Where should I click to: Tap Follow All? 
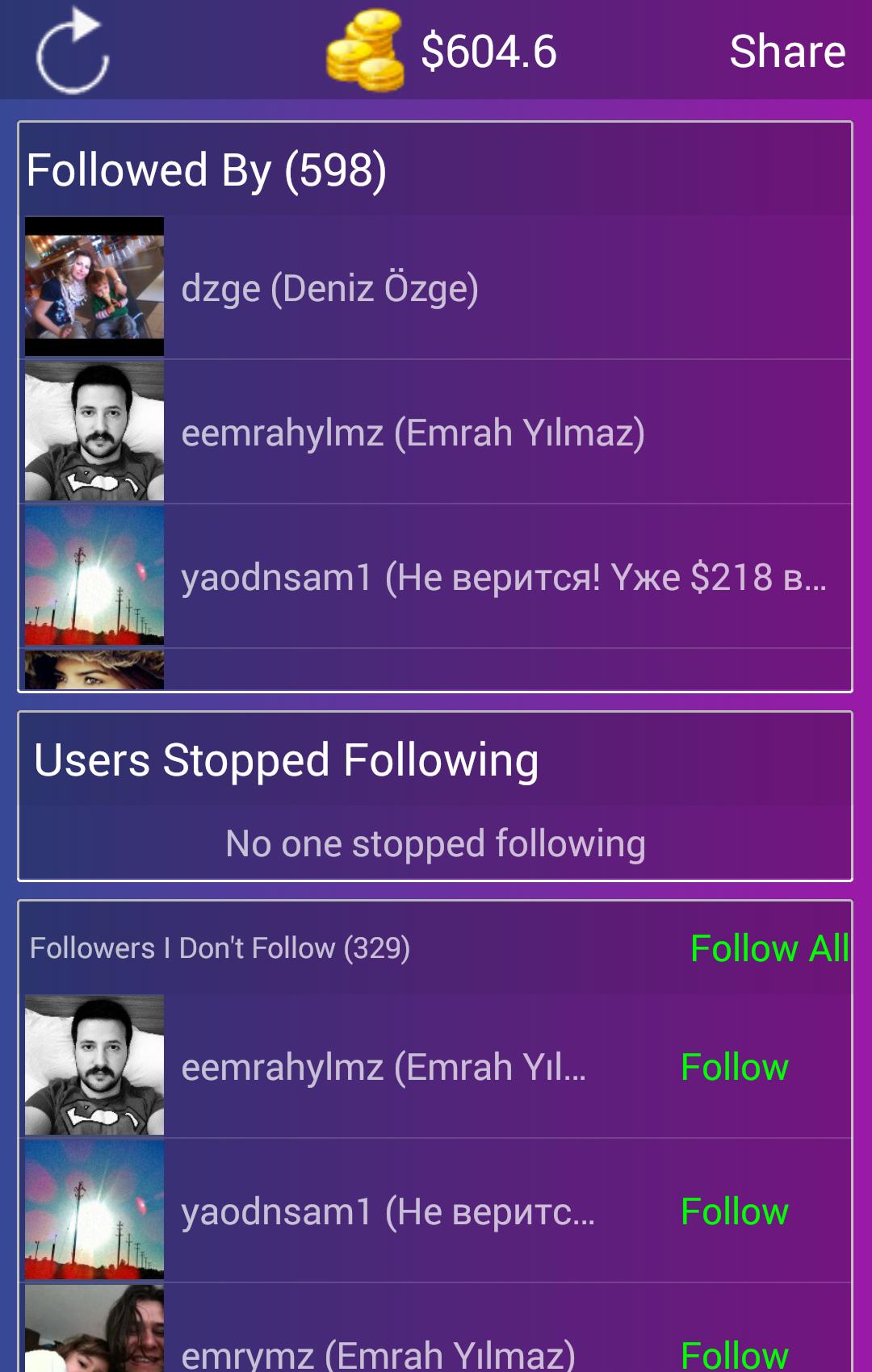(769, 948)
